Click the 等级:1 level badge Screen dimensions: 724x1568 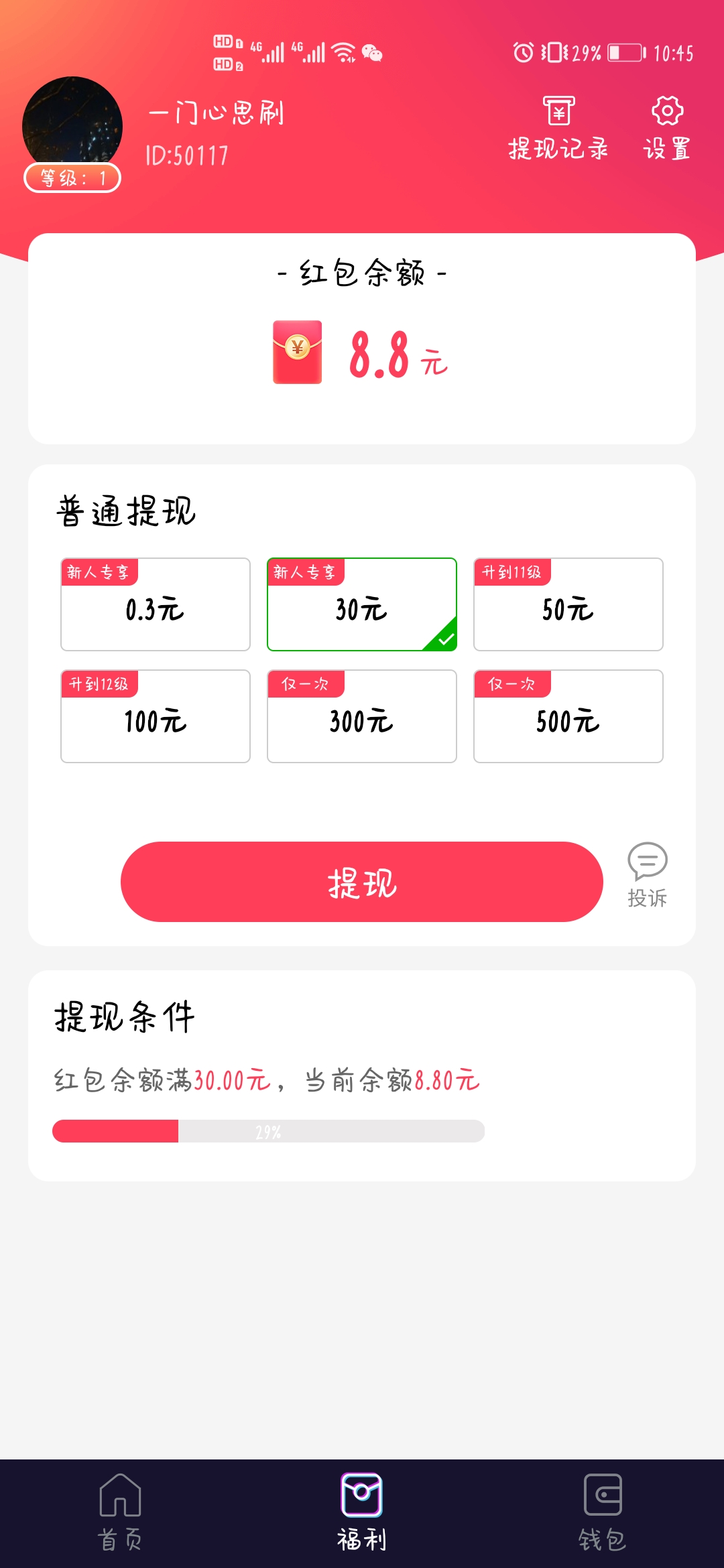[72, 178]
